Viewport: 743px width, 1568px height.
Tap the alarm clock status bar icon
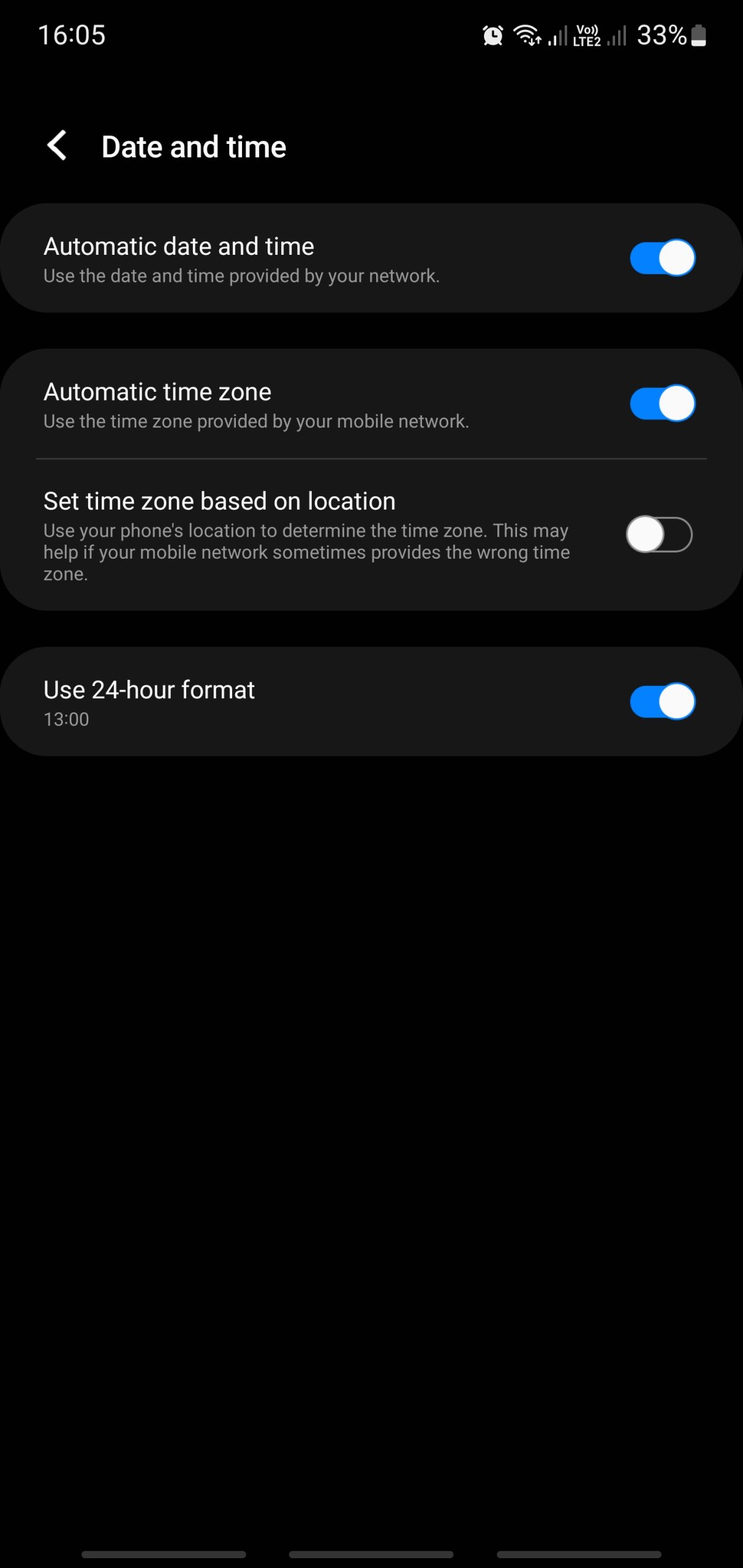(x=492, y=36)
